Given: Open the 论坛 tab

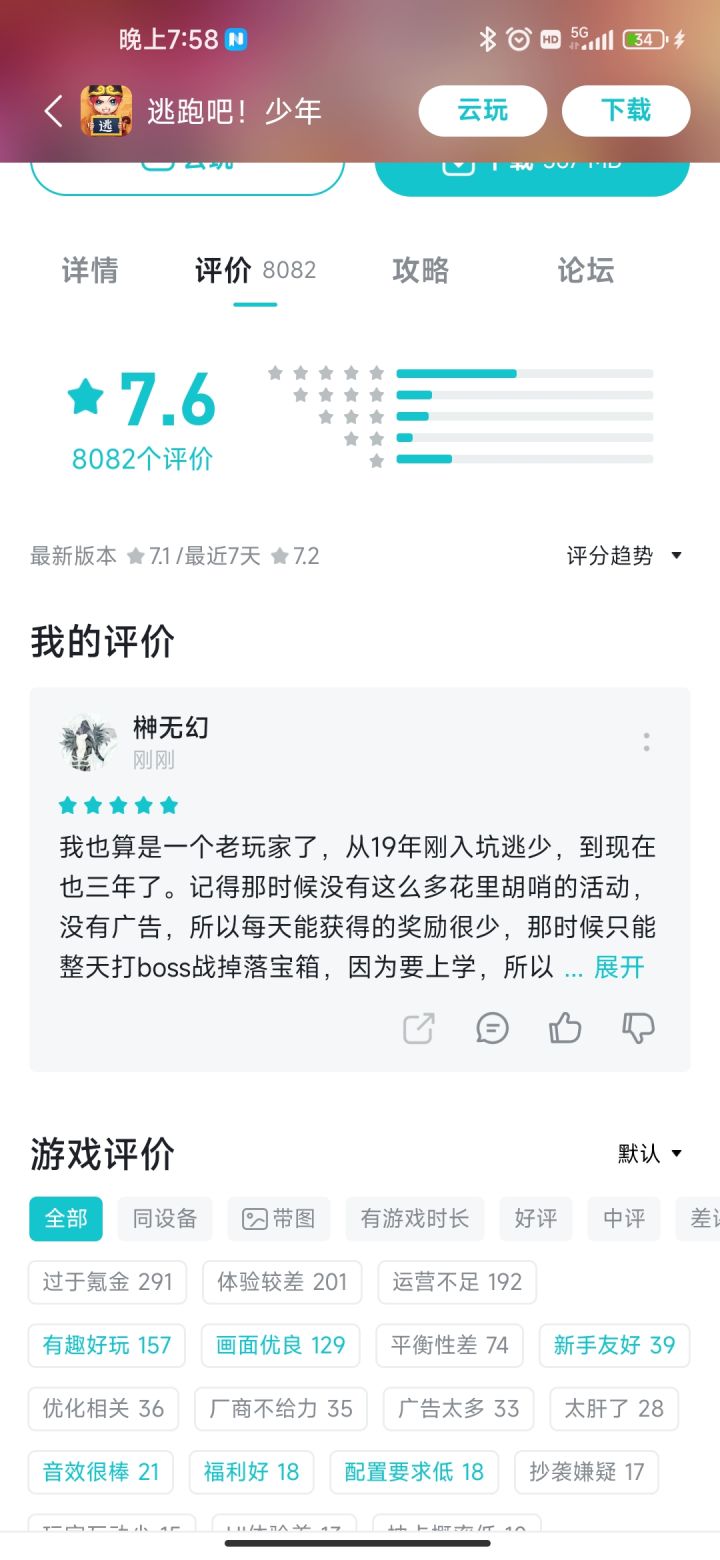Looking at the screenshot, I should (x=586, y=270).
